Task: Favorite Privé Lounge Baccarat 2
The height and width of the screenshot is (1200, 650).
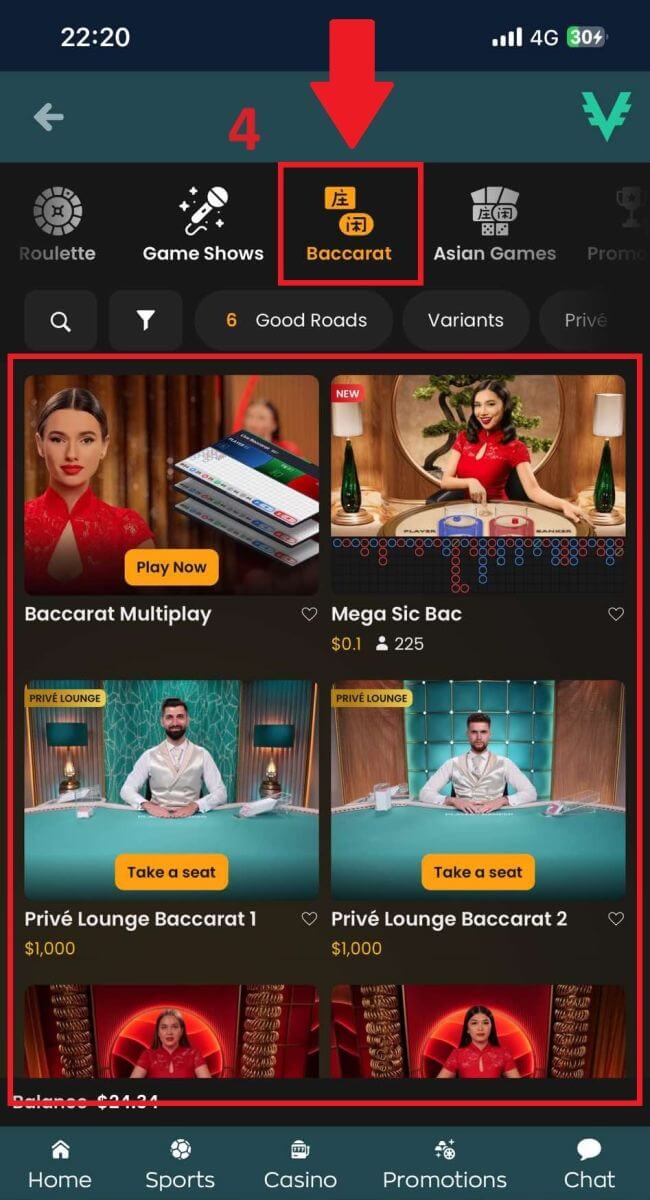Action: coord(616,919)
